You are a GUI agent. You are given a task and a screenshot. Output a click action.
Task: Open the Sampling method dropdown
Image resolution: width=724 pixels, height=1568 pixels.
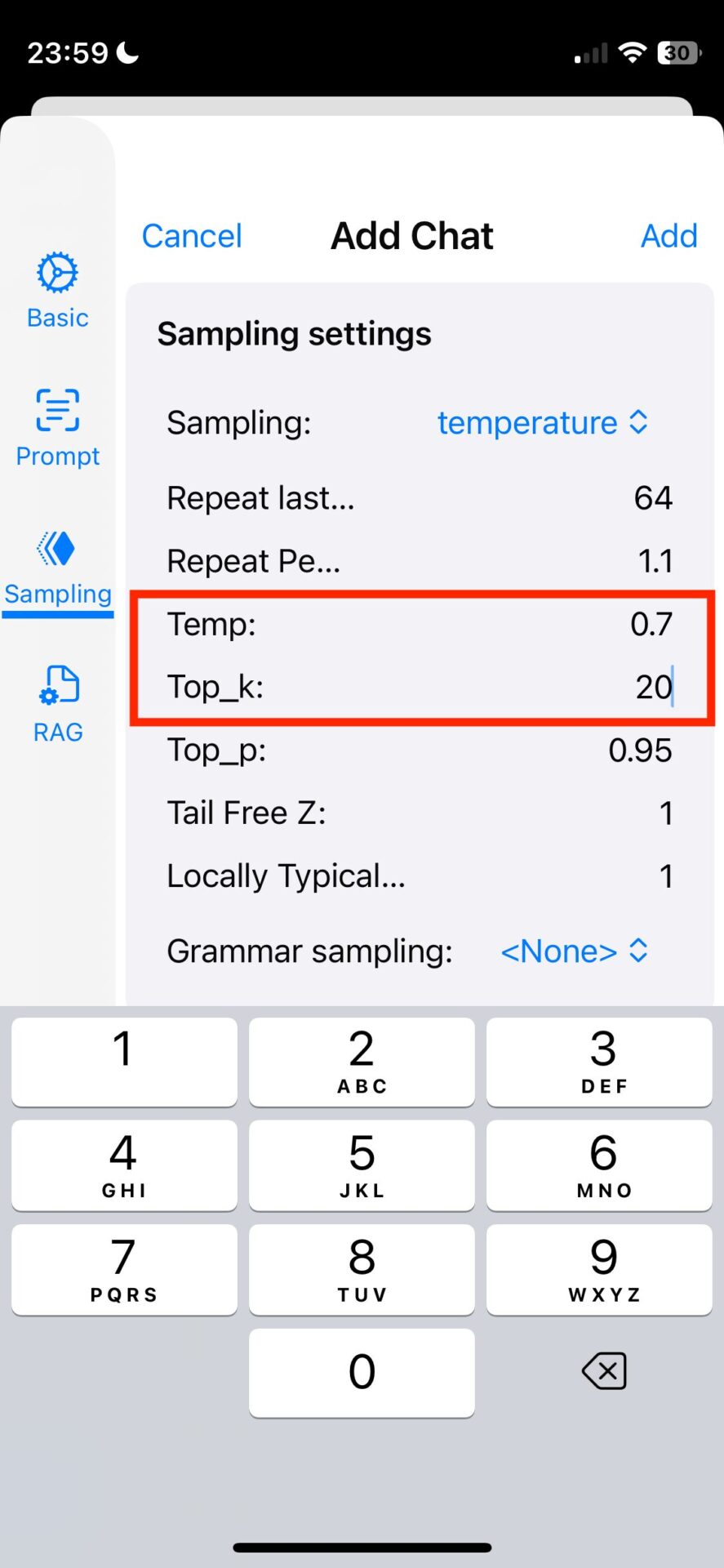542,423
